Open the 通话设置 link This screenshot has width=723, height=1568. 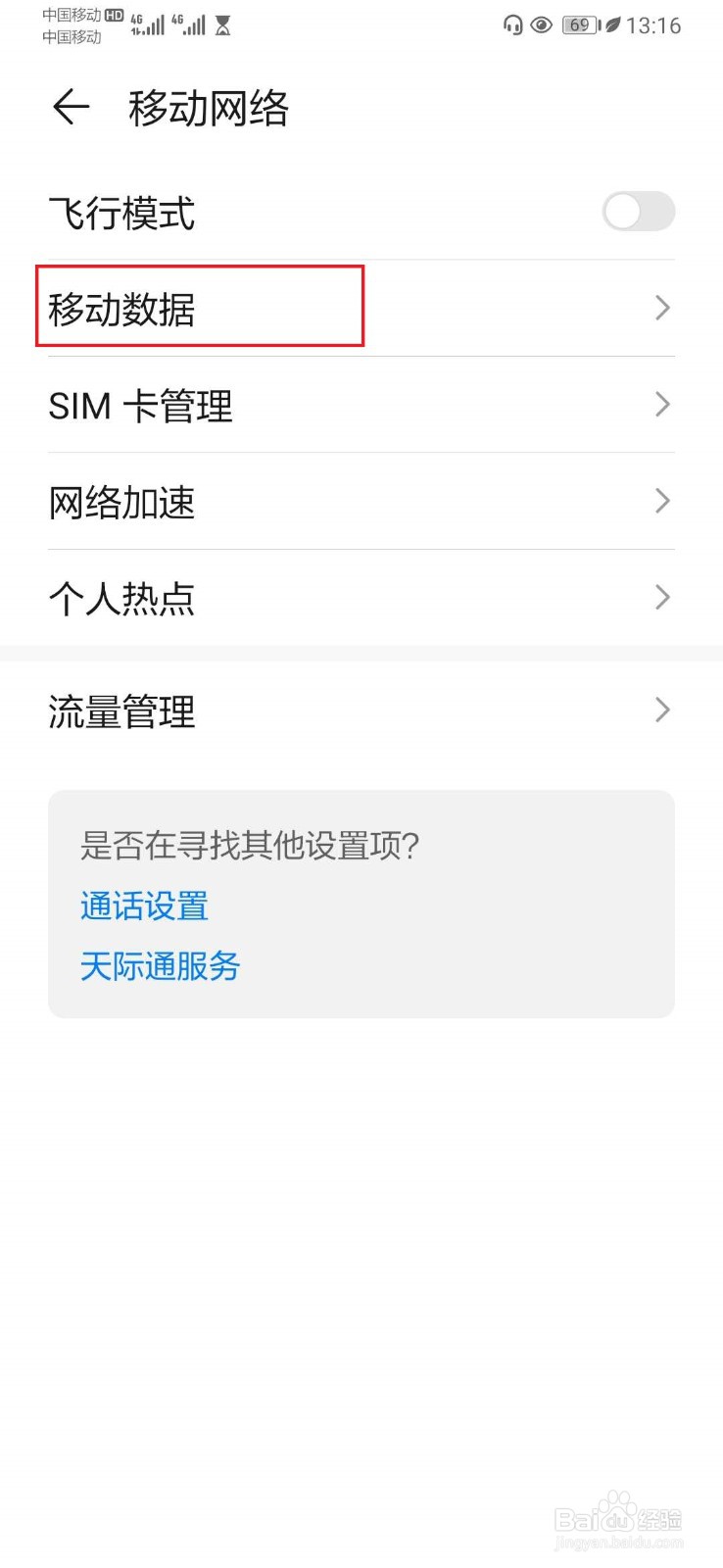pyautogui.click(x=143, y=906)
